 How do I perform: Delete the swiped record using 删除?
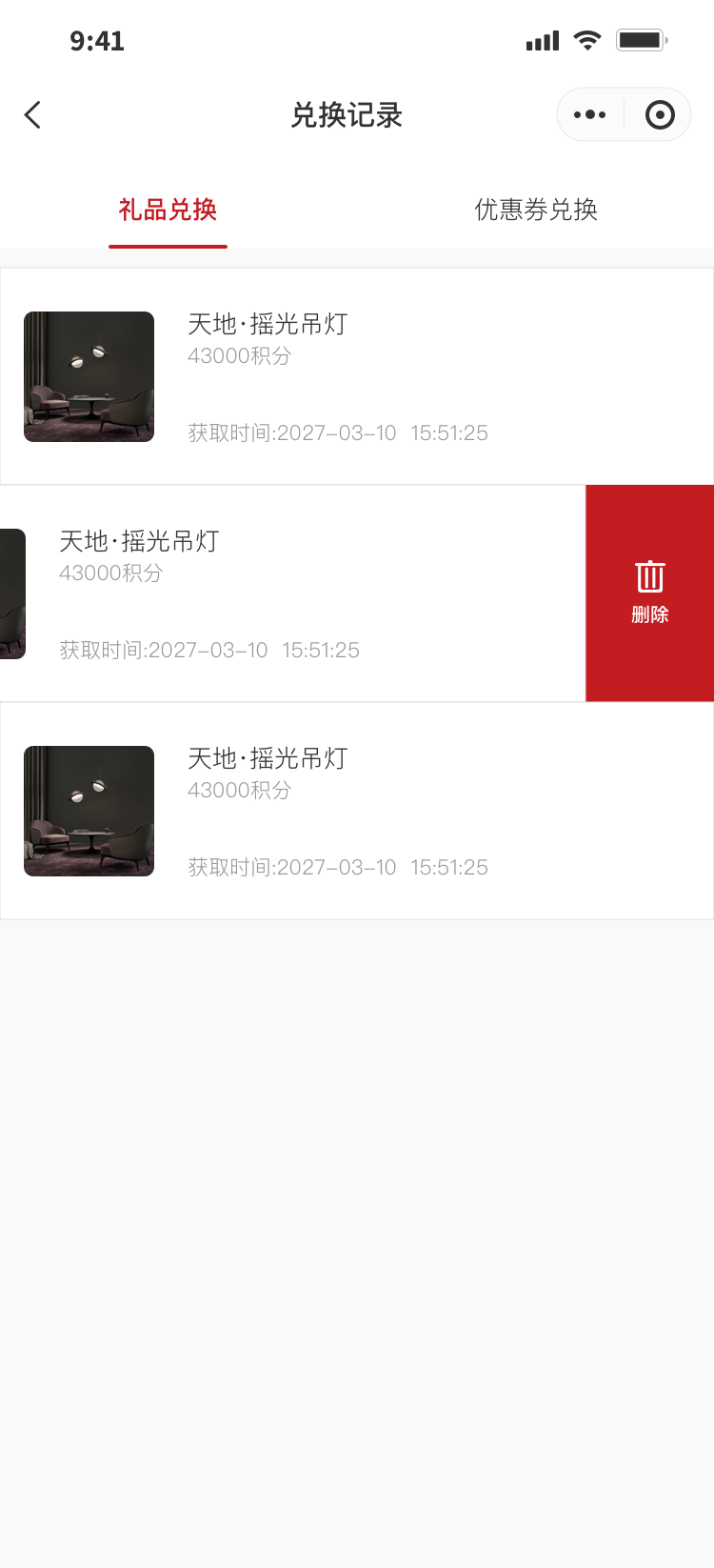(x=650, y=593)
